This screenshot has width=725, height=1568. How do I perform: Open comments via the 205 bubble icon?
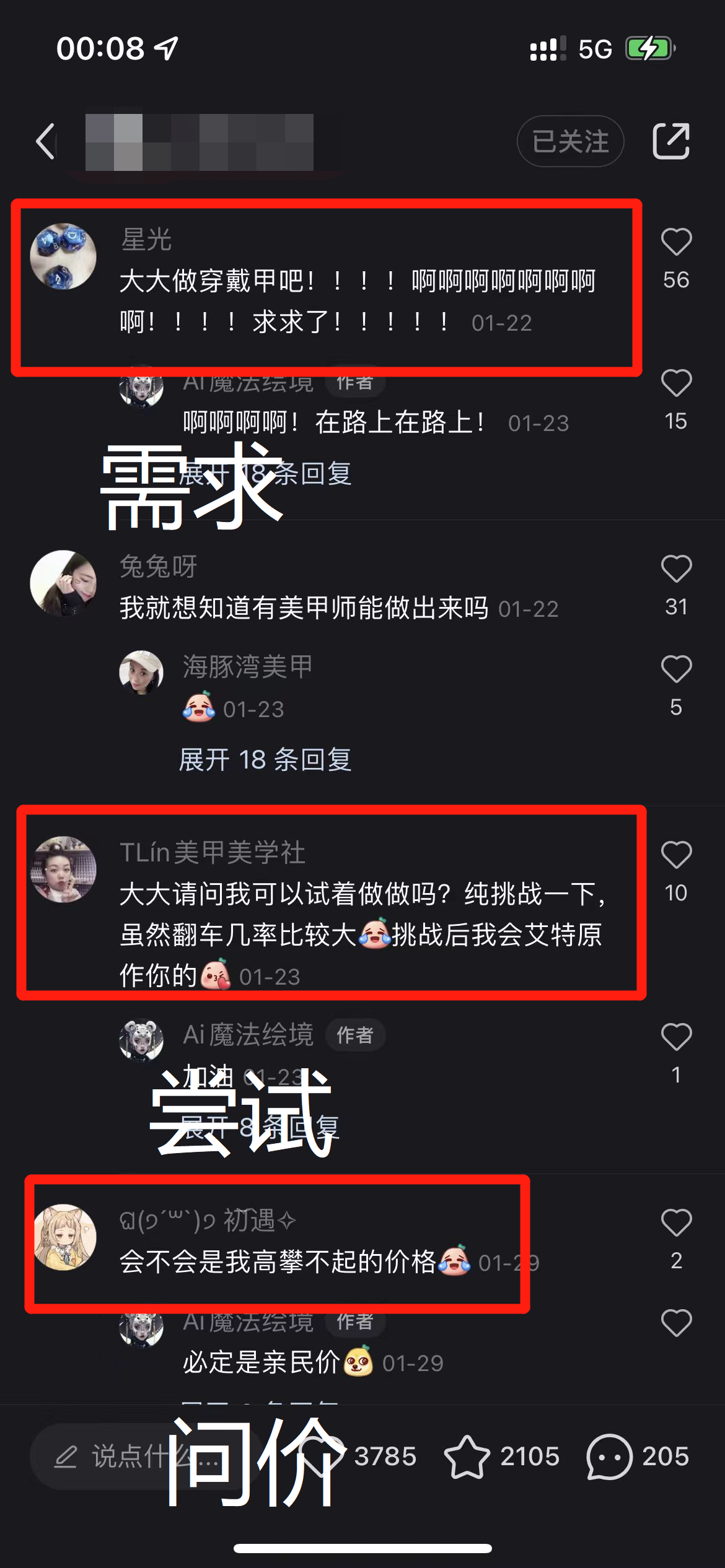pyautogui.click(x=609, y=1457)
